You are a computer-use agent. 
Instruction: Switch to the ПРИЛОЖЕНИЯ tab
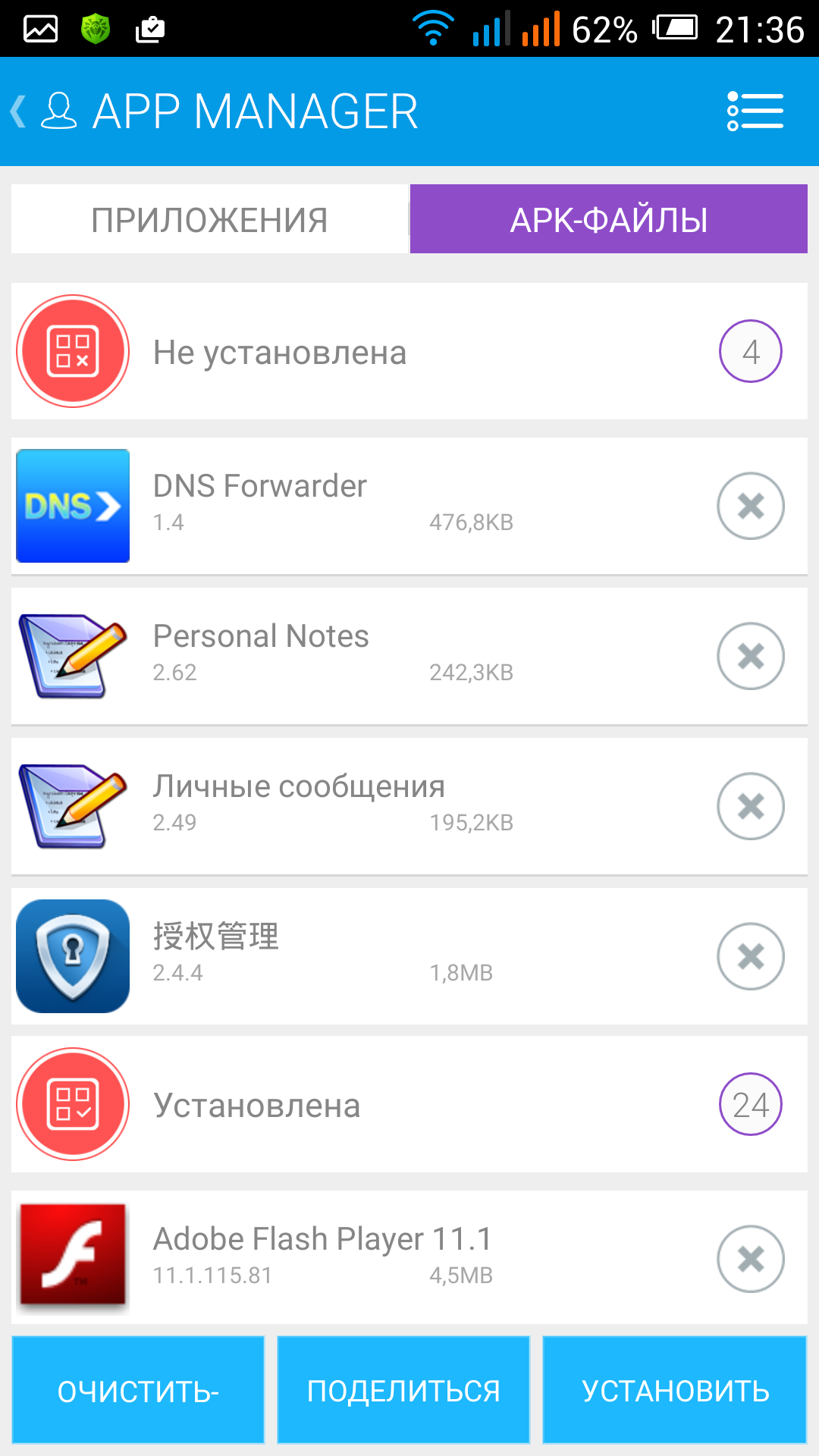point(210,220)
